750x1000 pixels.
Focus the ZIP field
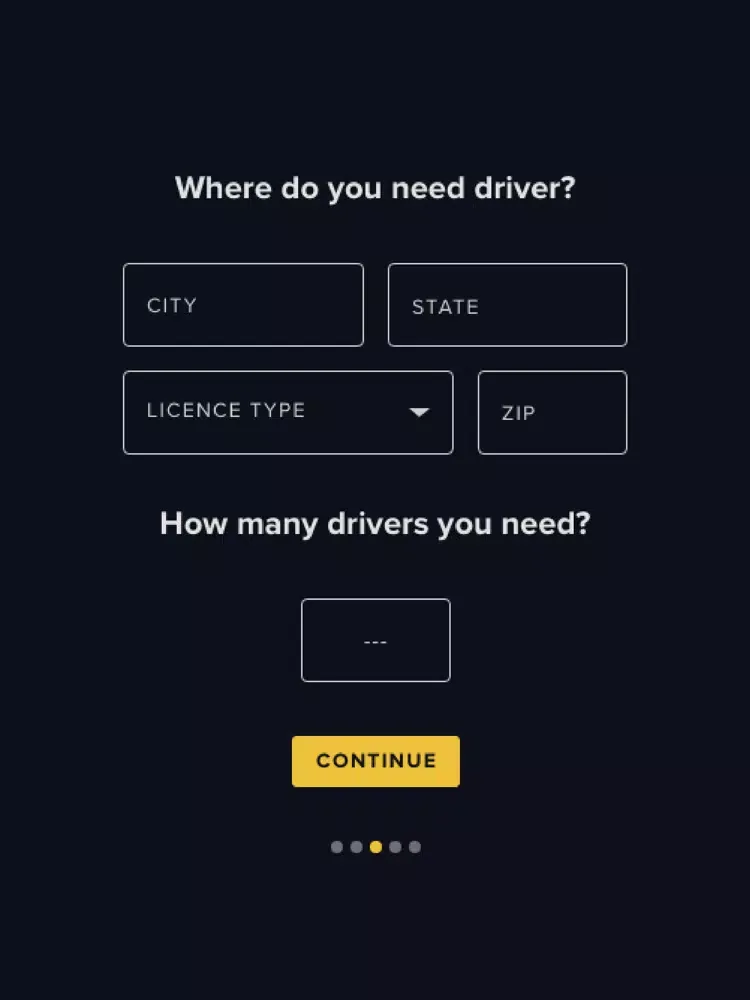tap(552, 412)
